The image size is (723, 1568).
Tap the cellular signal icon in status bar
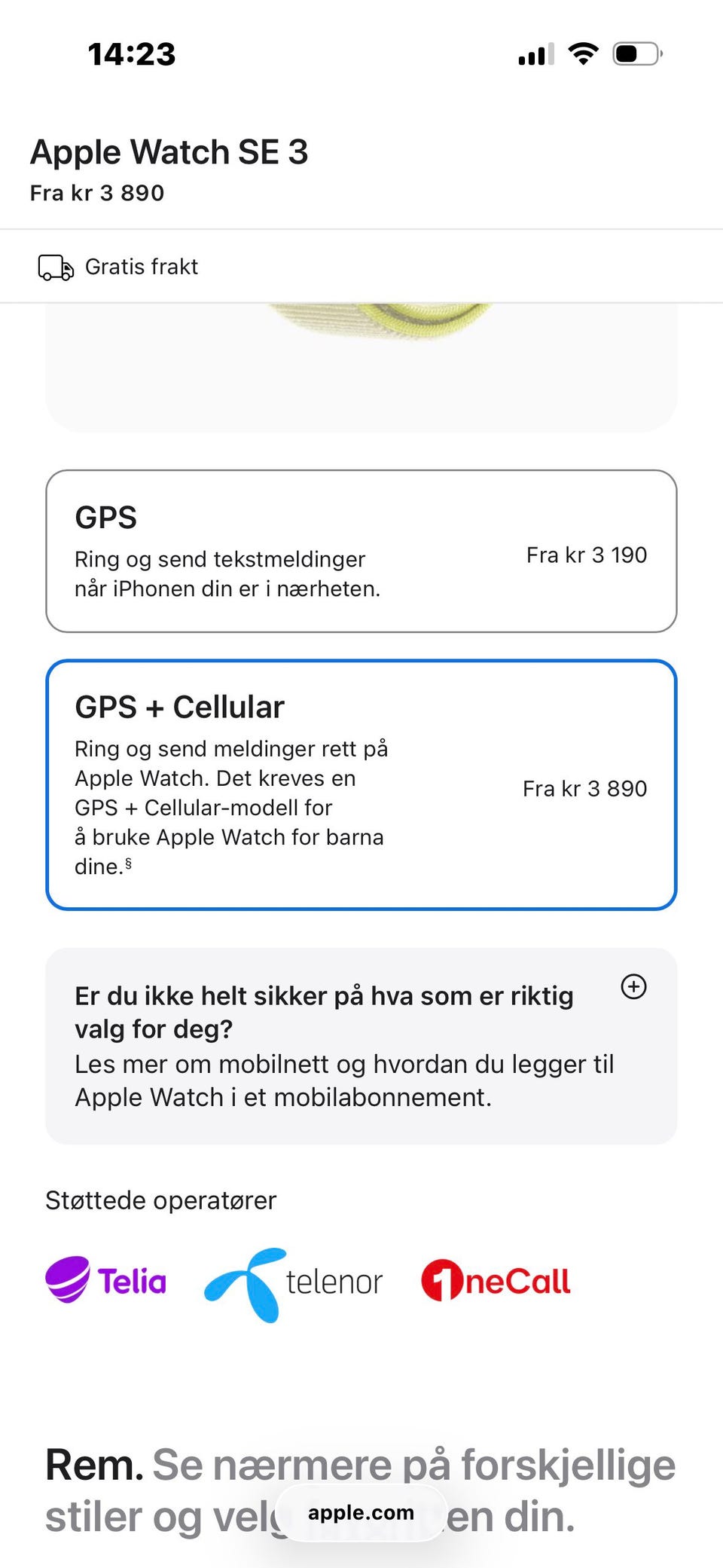click(x=535, y=53)
